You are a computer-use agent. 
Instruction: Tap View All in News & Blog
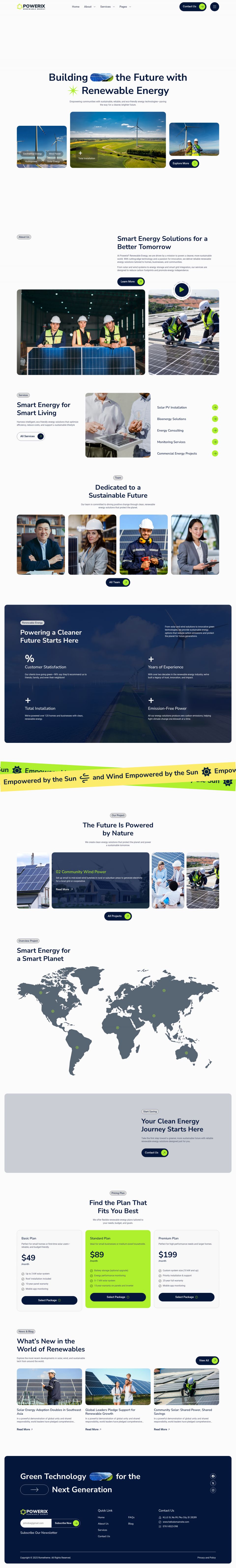tap(206, 1360)
